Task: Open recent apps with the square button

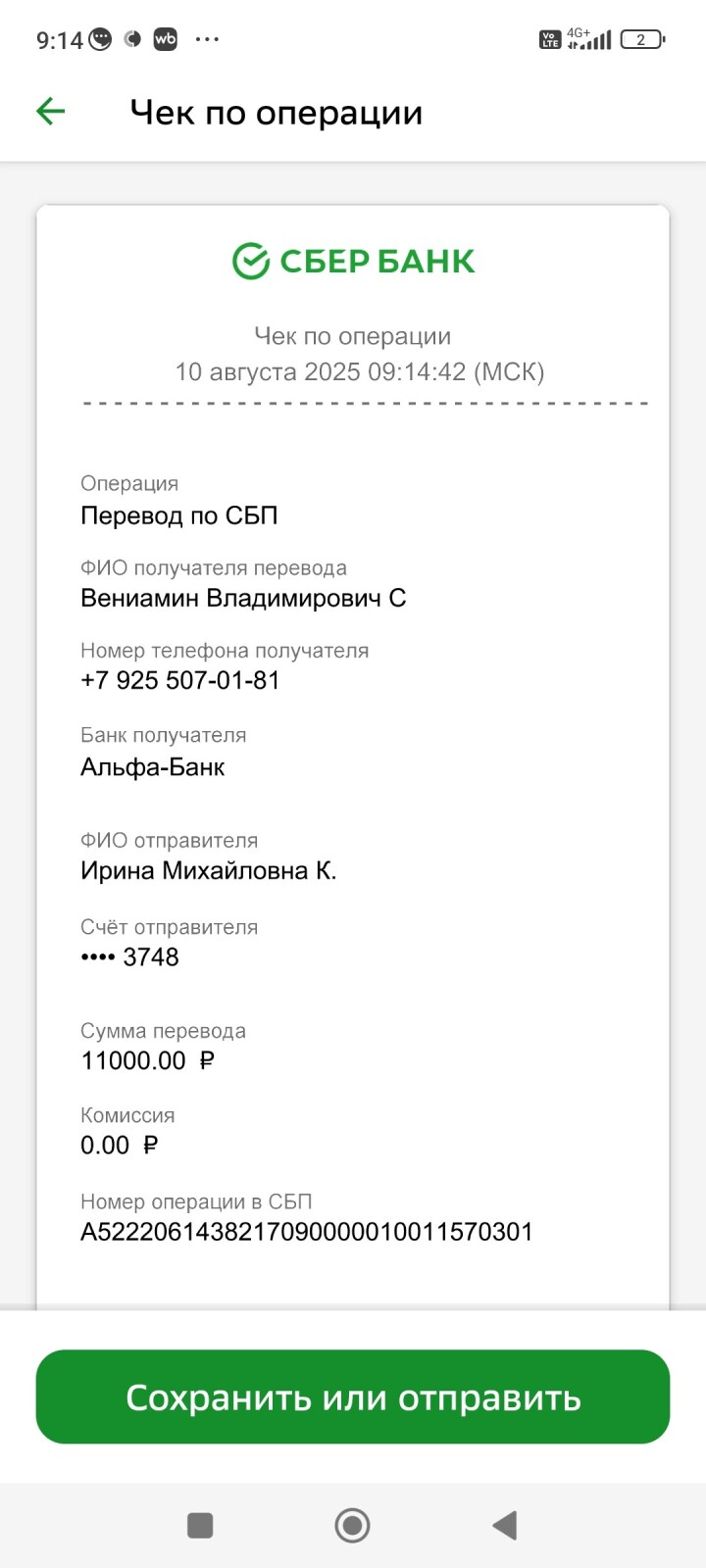Action: (200, 1525)
